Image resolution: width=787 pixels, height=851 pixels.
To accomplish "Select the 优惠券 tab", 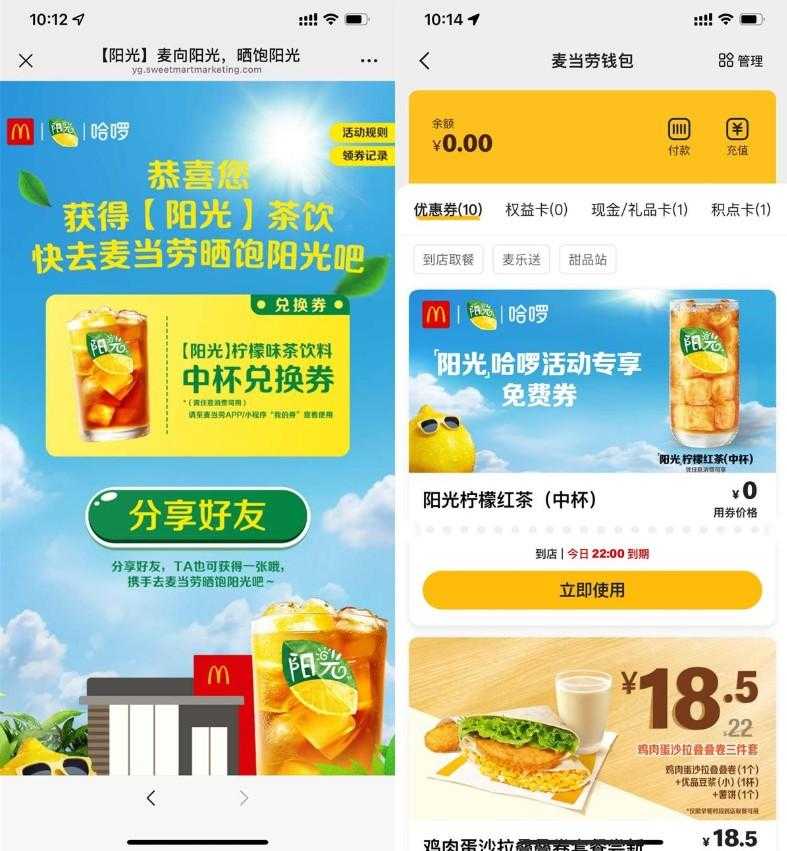I will (x=447, y=210).
